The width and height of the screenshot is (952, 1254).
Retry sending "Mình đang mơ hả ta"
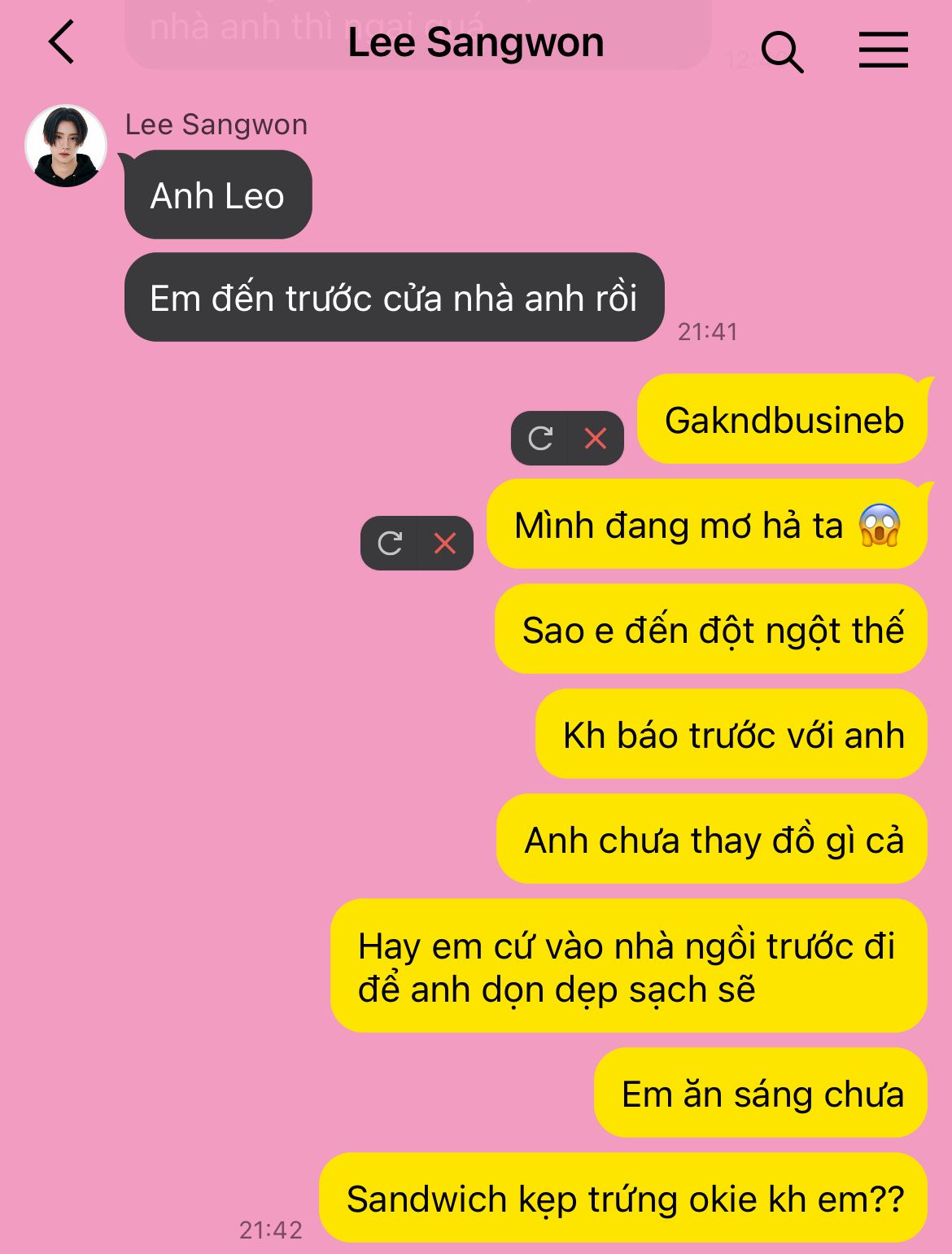tap(390, 543)
